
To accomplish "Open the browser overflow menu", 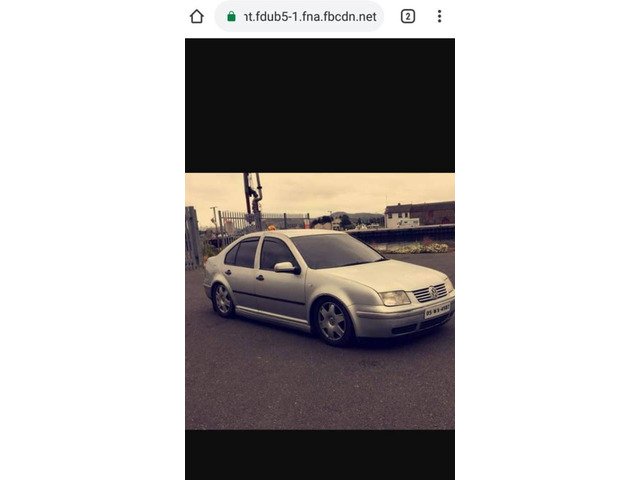I will point(438,16).
